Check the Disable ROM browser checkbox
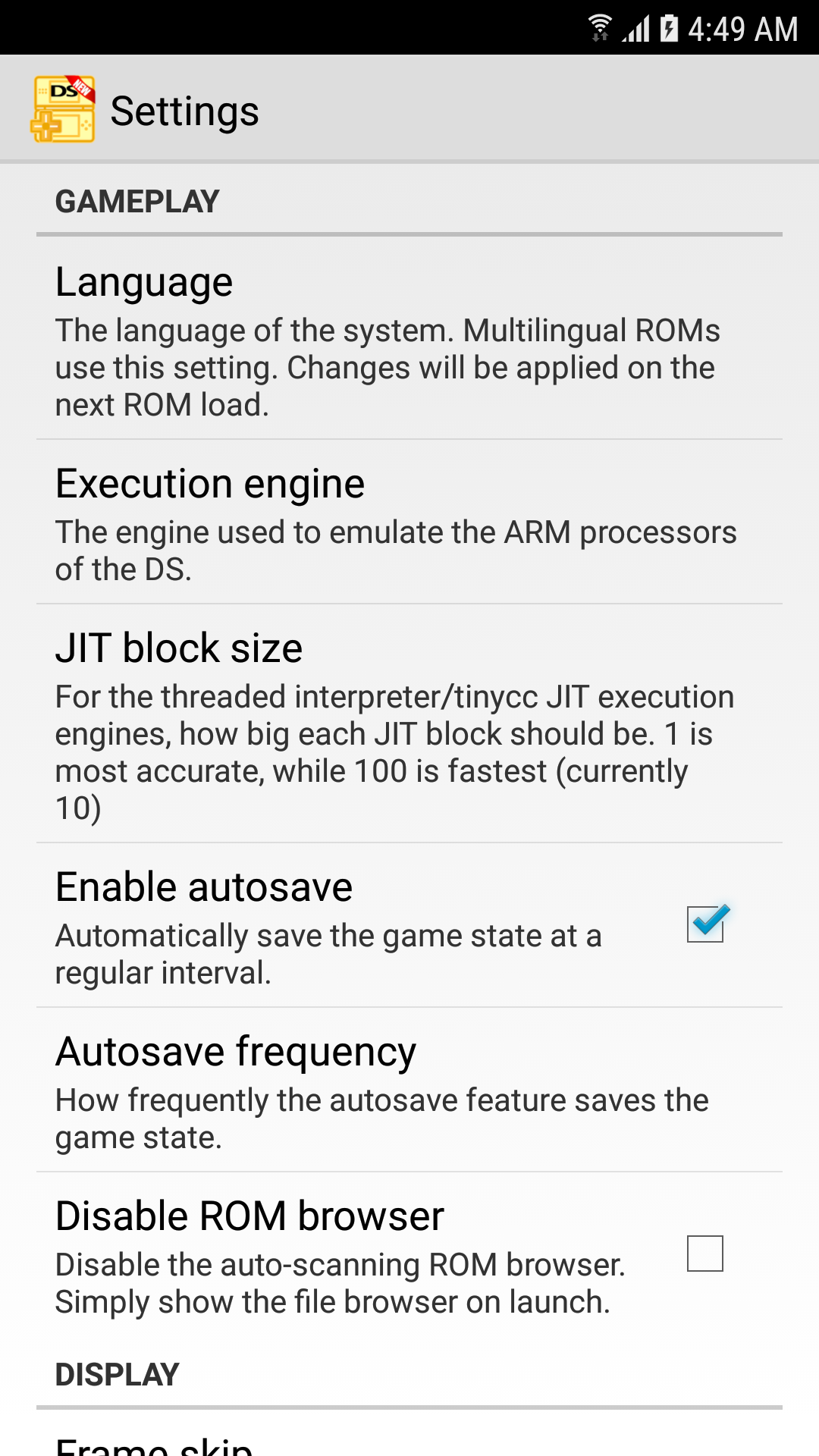Screen dimensions: 819x1456 [705, 1254]
